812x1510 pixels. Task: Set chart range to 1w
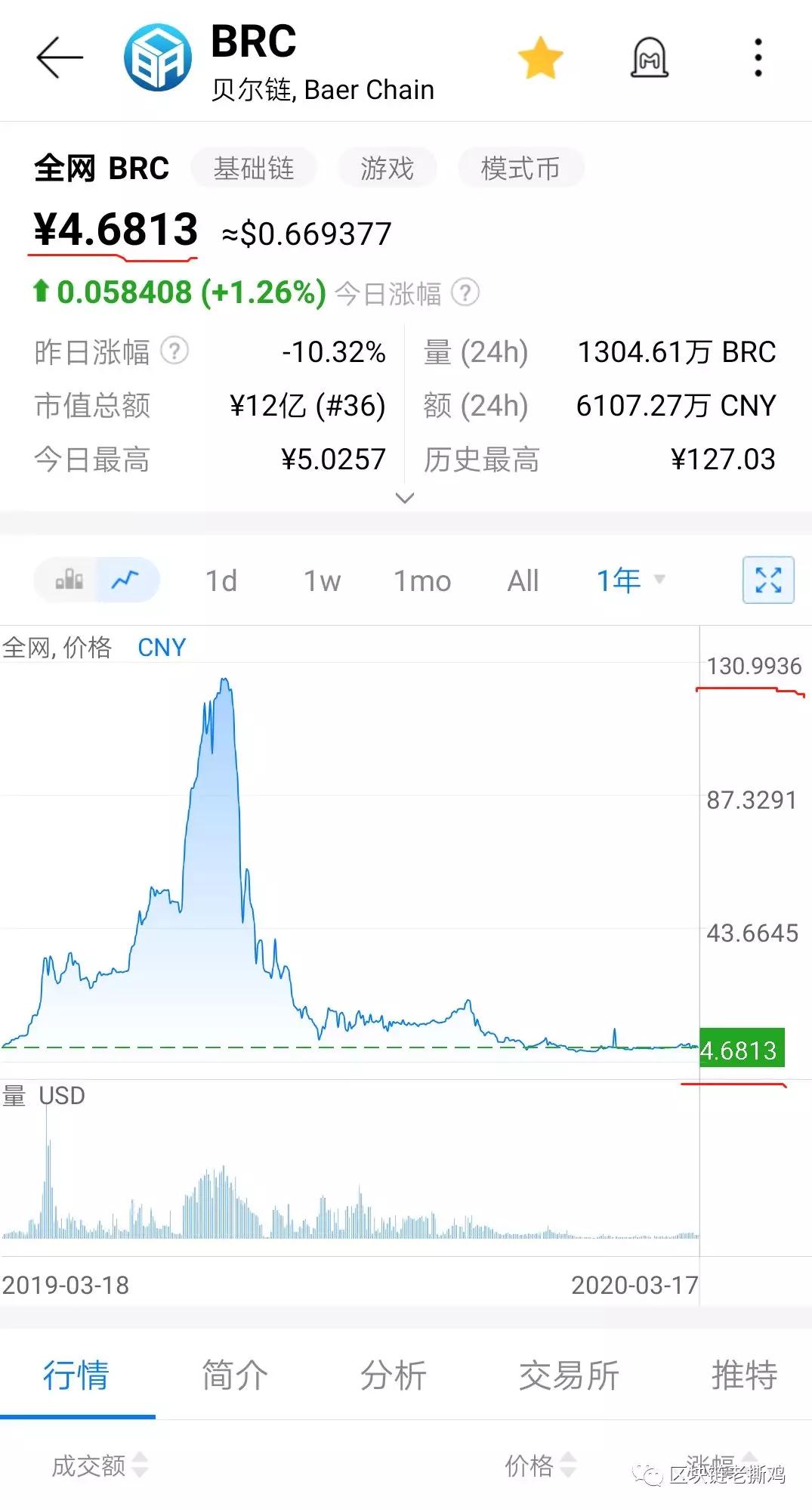tap(322, 581)
